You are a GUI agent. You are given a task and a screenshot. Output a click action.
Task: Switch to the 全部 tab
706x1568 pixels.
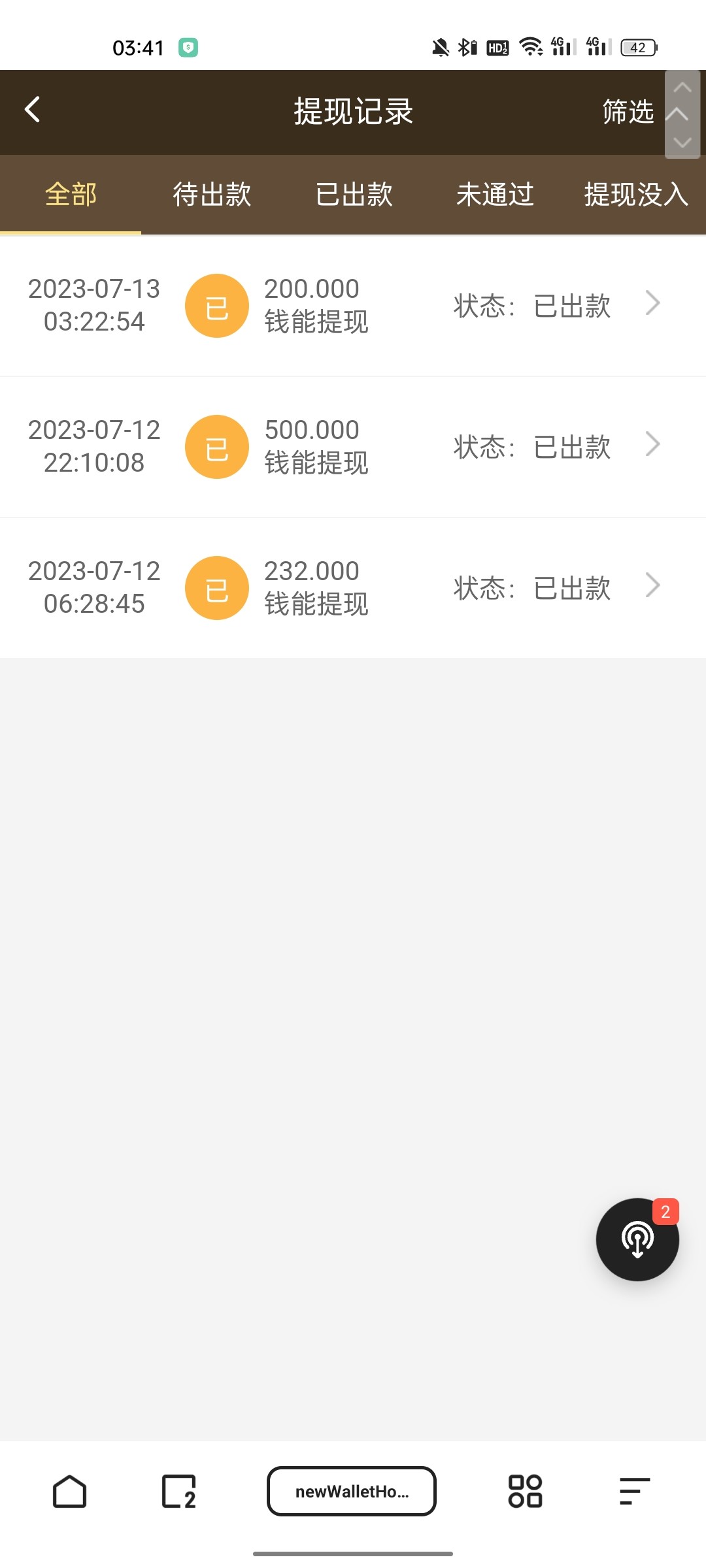coord(71,195)
